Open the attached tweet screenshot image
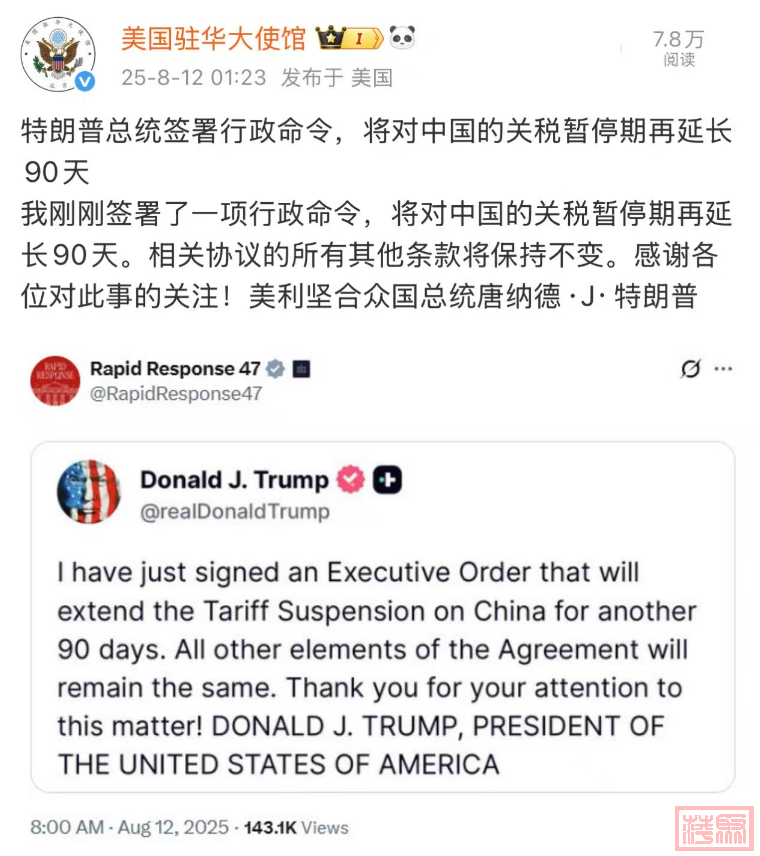This screenshot has height=856, width=760. 380,600
